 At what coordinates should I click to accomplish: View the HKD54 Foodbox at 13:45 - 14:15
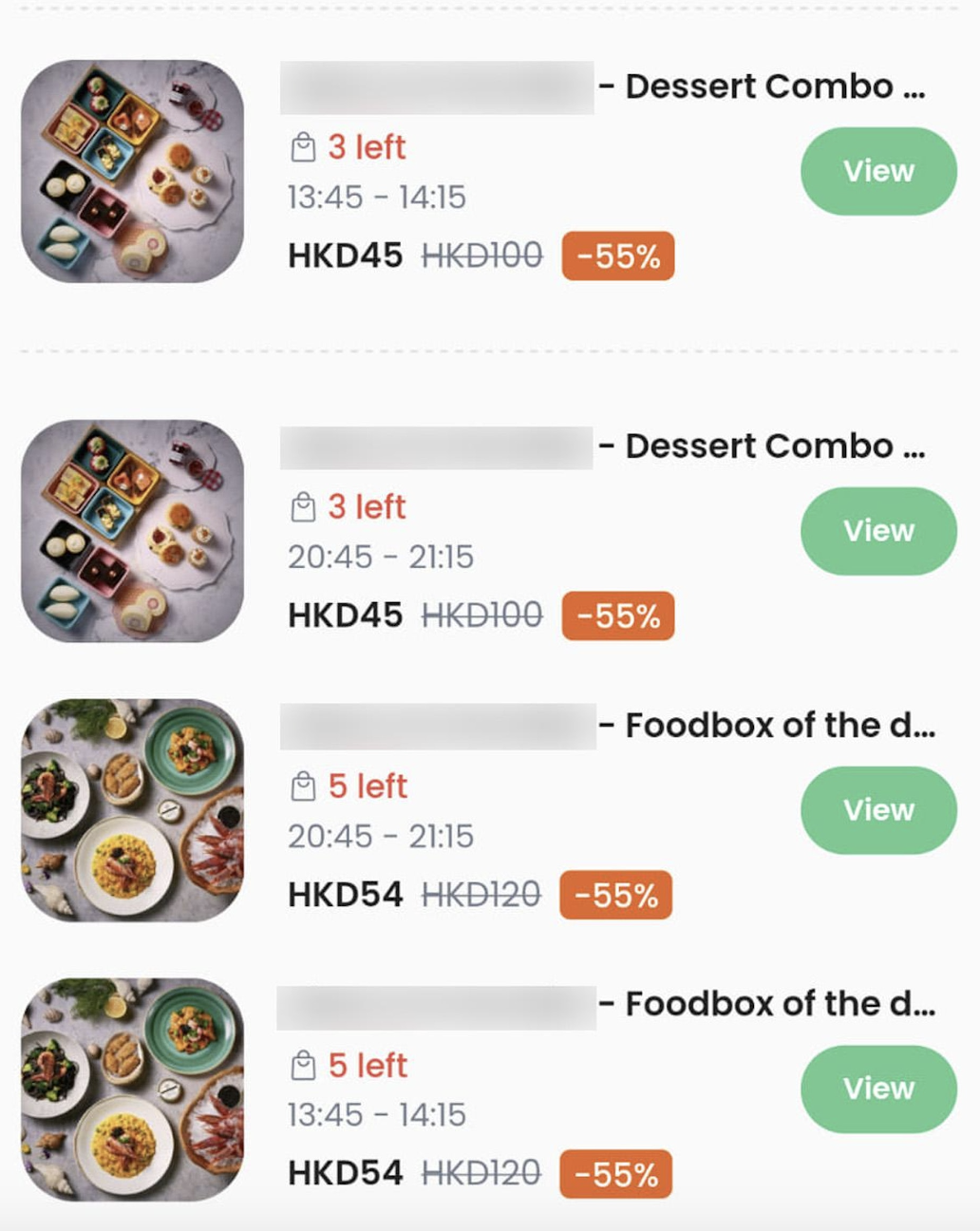pos(878,1089)
